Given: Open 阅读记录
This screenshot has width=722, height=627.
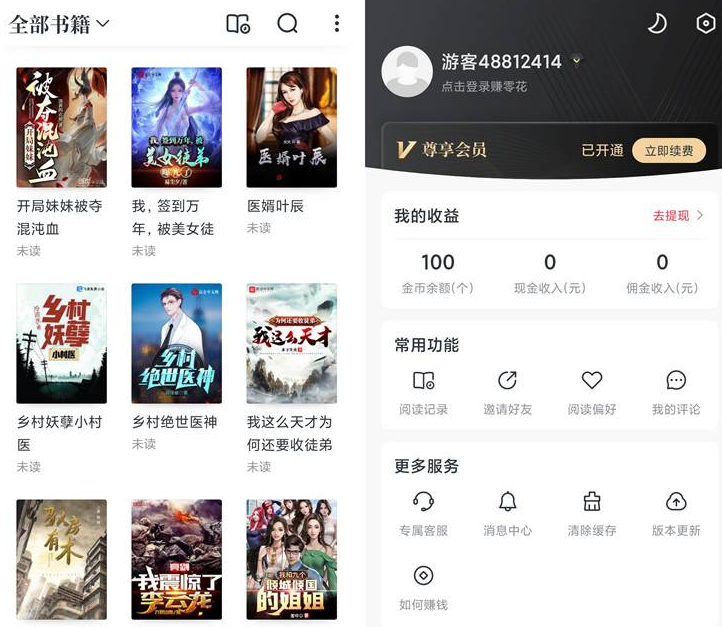Looking at the screenshot, I should click(423, 392).
